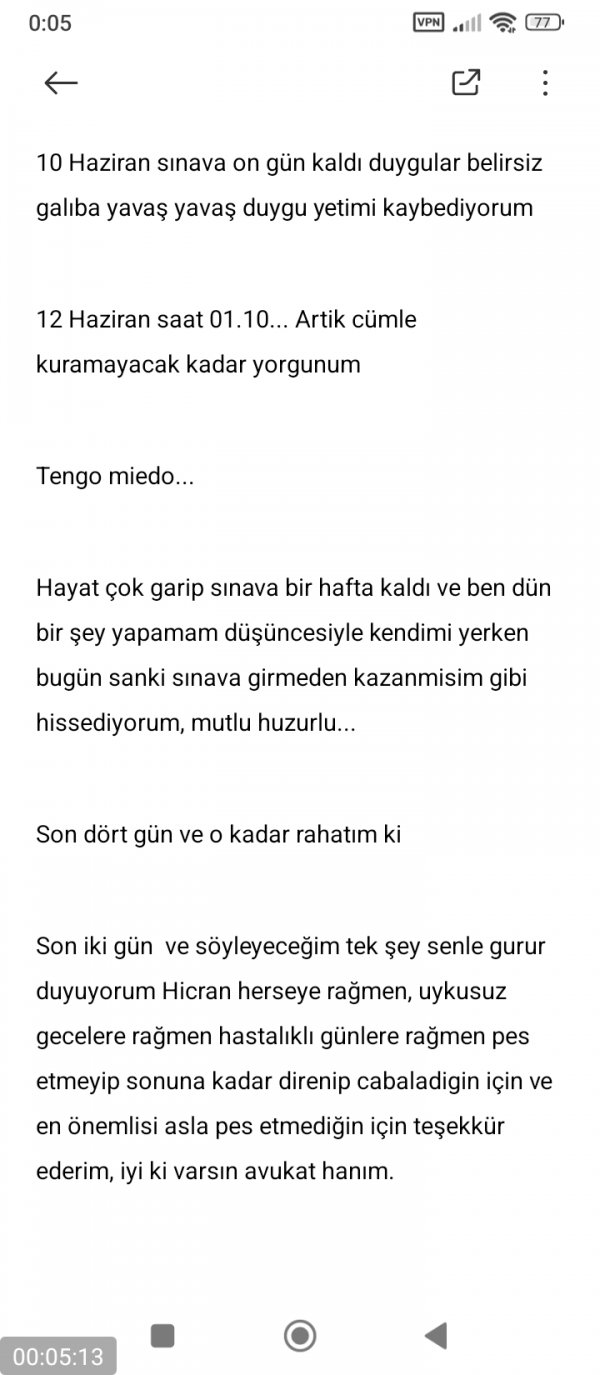Image resolution: width=600 pixels, height=1375 pixels.
Task: Open the three-dot overflow menu
Action: point(545,83)
